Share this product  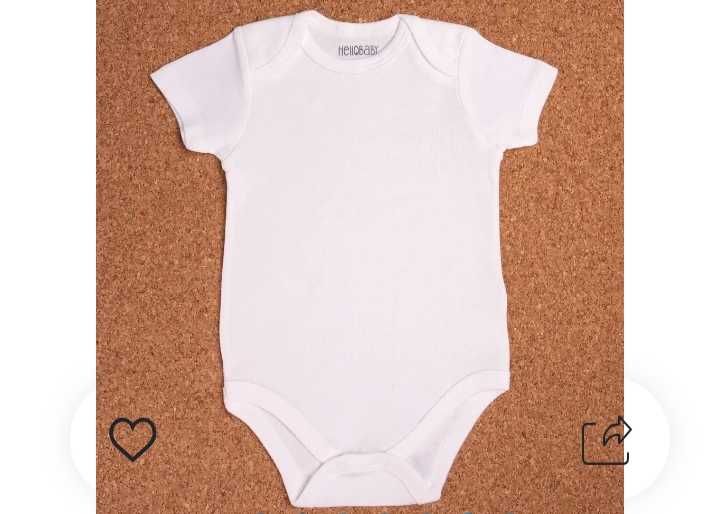(x=607, y=441)
